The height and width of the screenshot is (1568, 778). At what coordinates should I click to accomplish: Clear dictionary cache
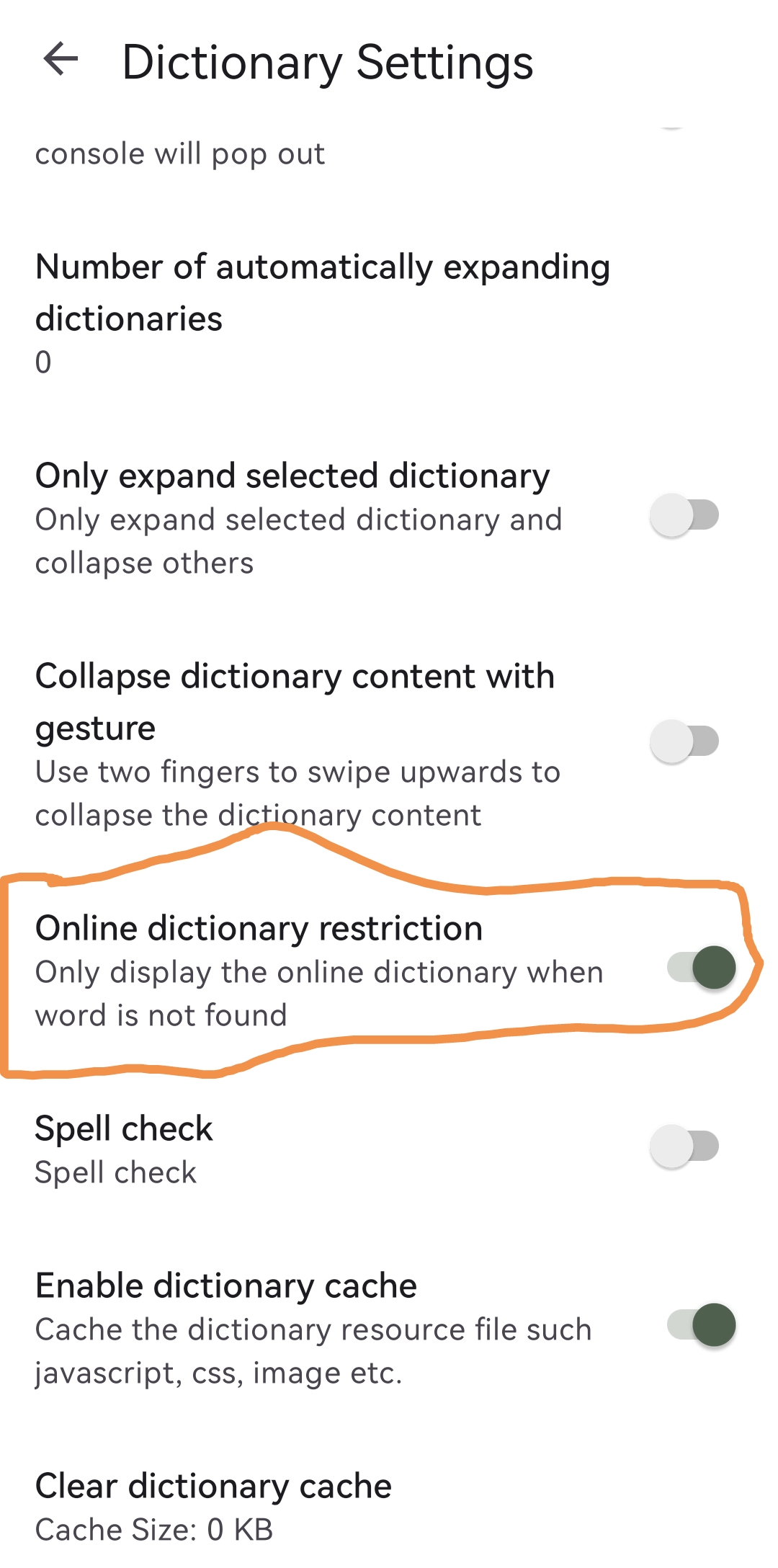pos(389,1506)
